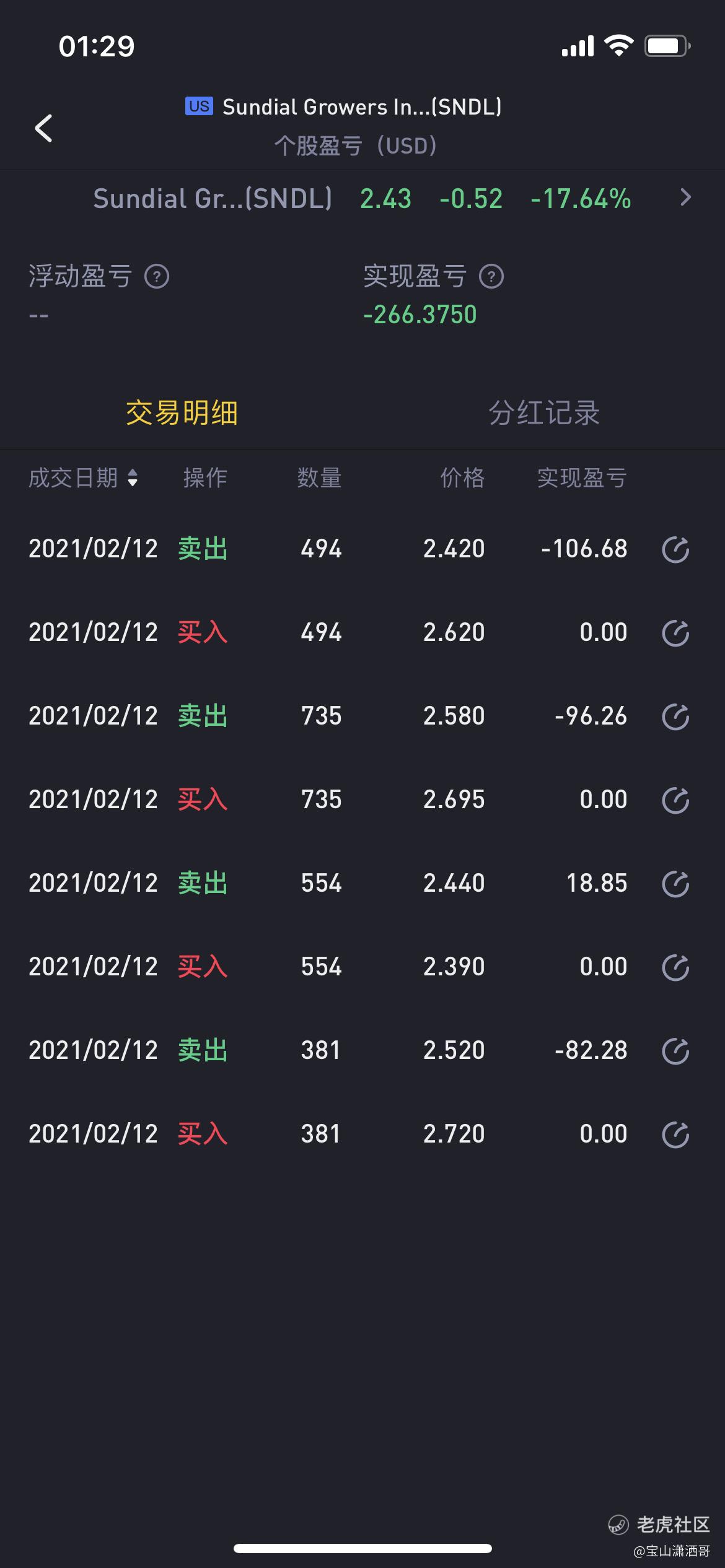Open the icon on the 735 buy row at 2.695
This screenshot has width=725, height=1568.
point(675,800)
